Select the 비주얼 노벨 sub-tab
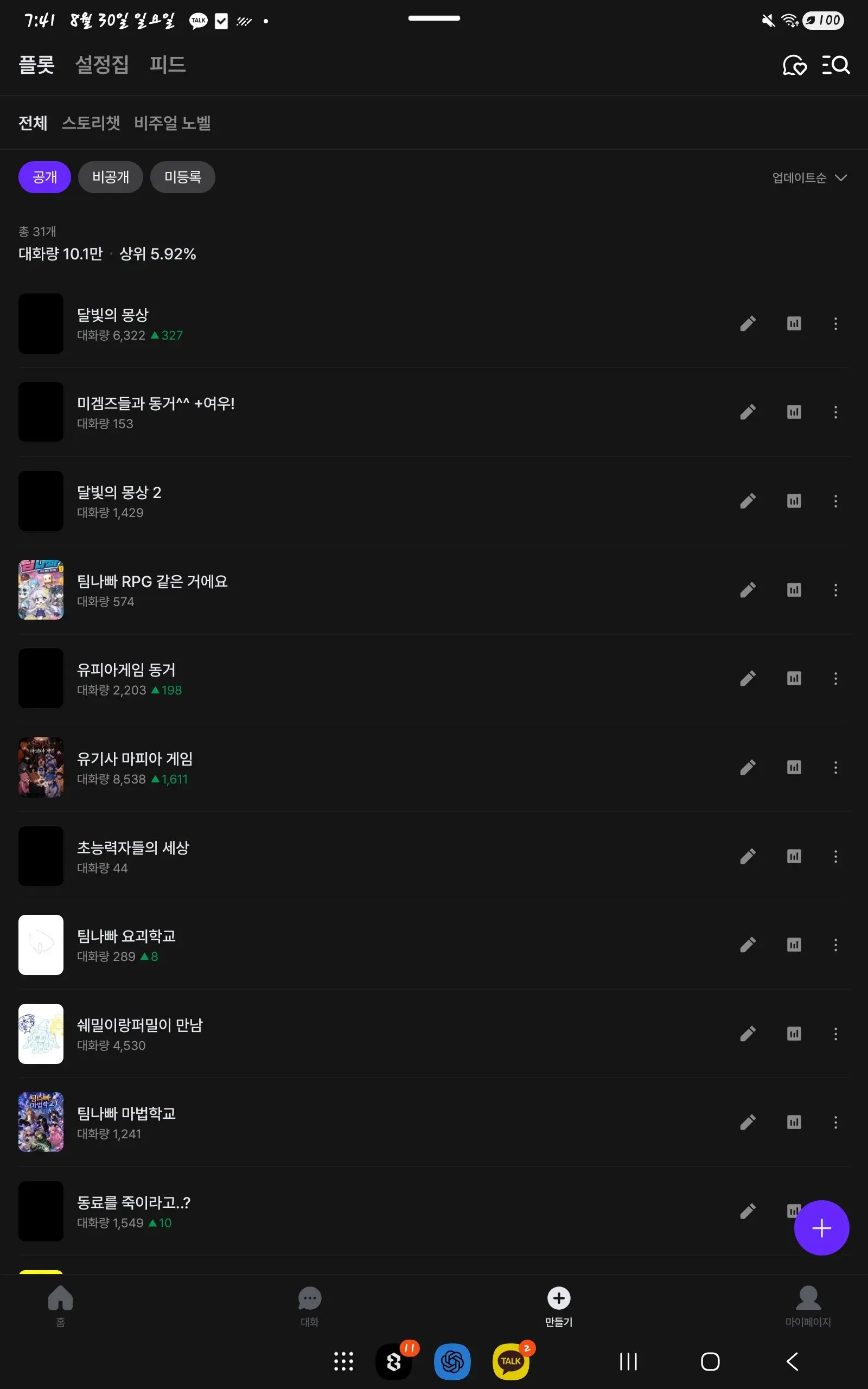868x1389 pixels. (x=172, y=123)
